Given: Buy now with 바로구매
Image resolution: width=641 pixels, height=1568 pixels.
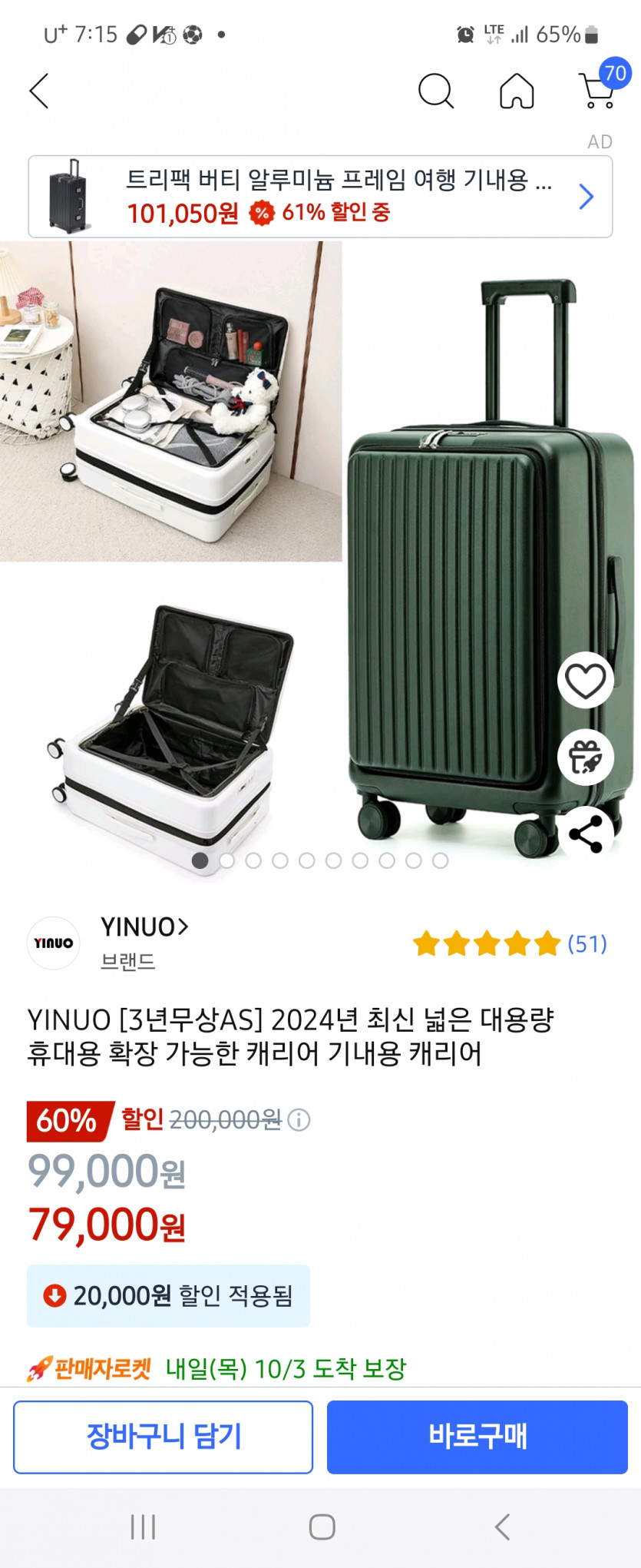Looking at the screenshot, I should point(477,1437).
